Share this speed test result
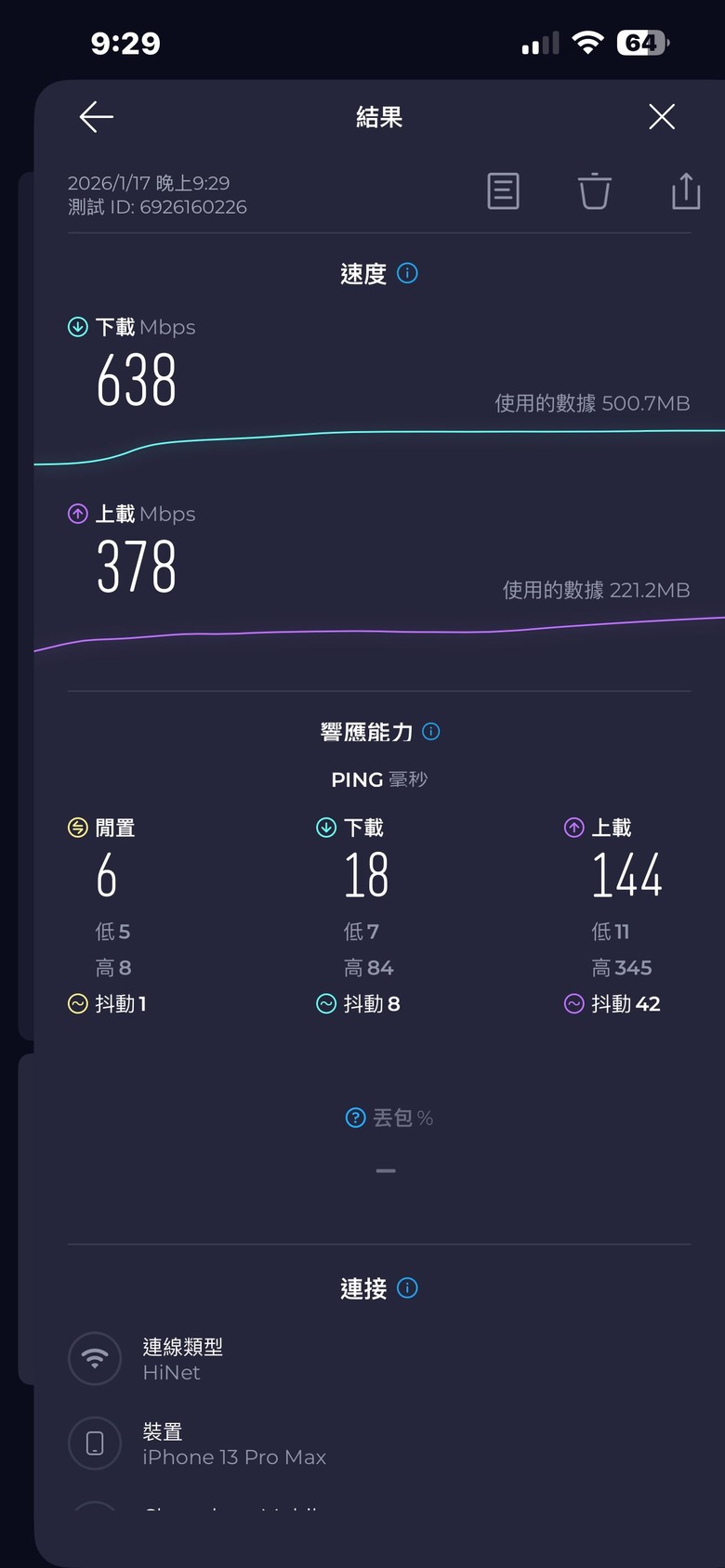 pos(686,191)
